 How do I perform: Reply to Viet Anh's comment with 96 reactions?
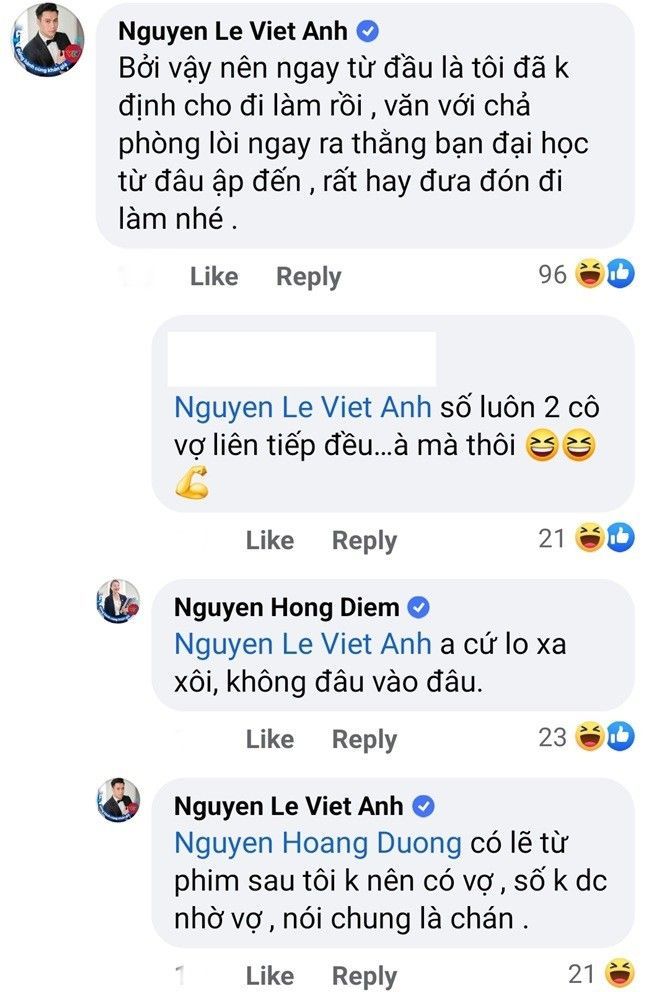308,276
